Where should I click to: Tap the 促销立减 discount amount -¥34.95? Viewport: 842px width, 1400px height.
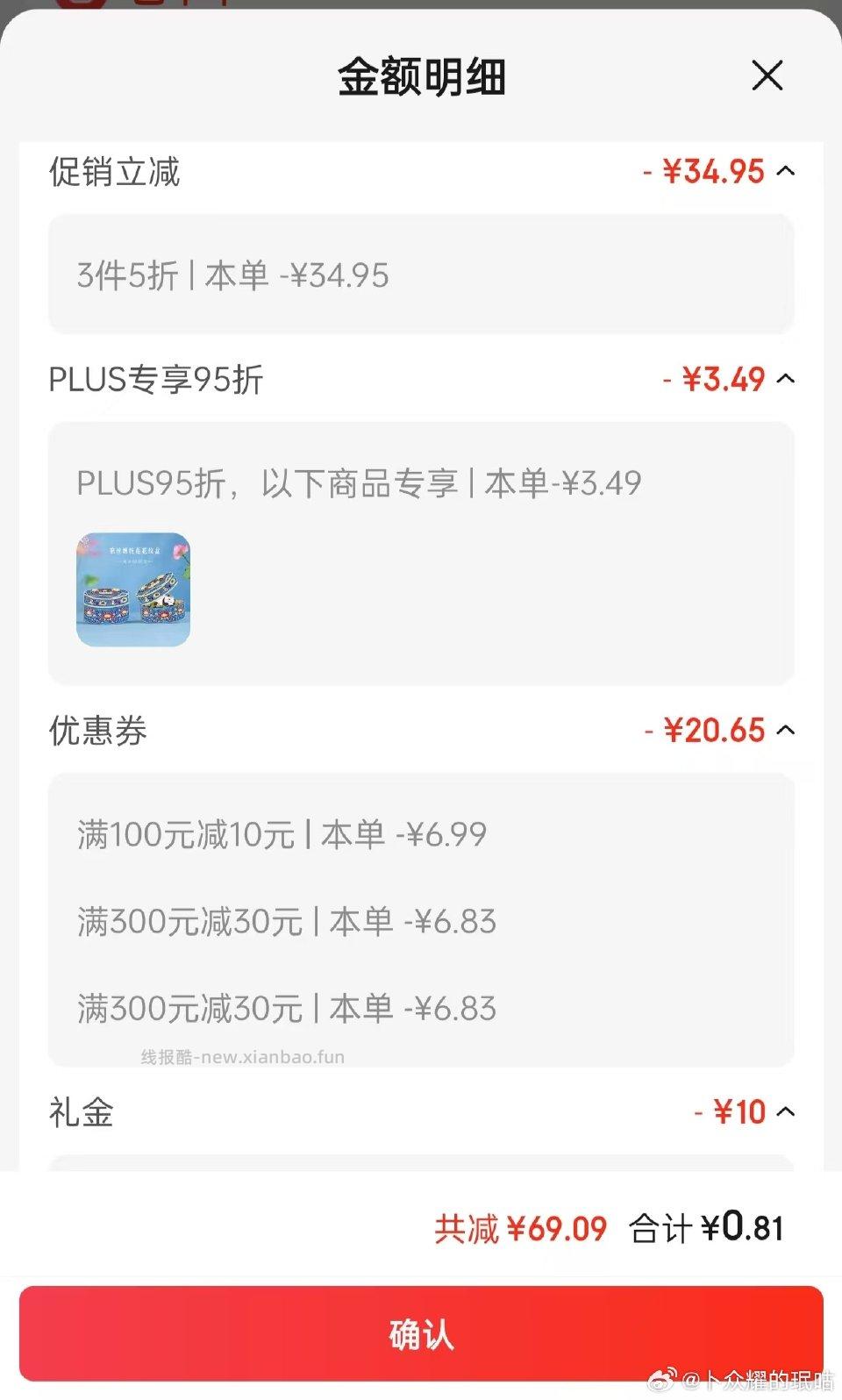tap(710, 172)
